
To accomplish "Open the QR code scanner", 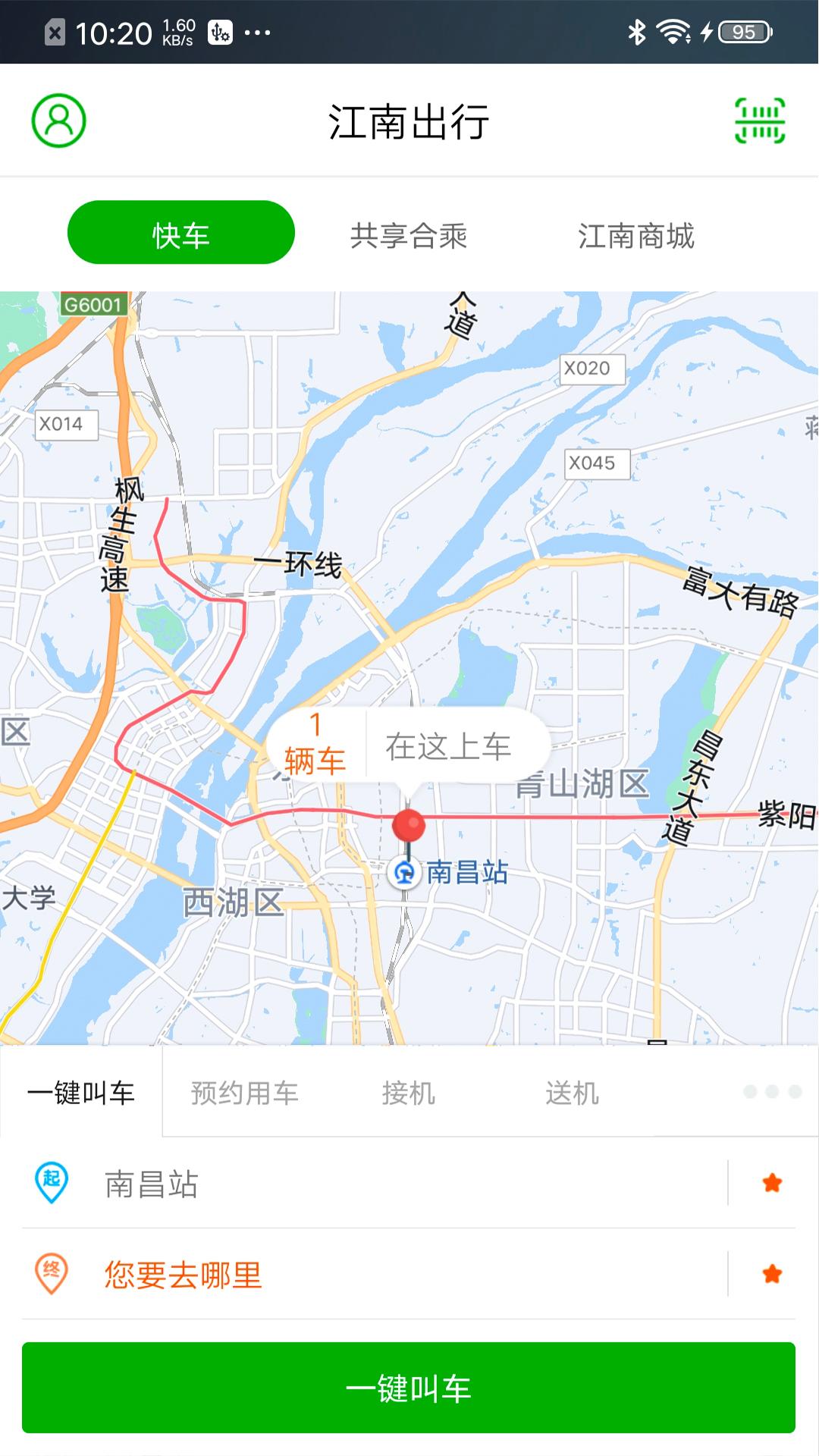I will pos(761,119).
